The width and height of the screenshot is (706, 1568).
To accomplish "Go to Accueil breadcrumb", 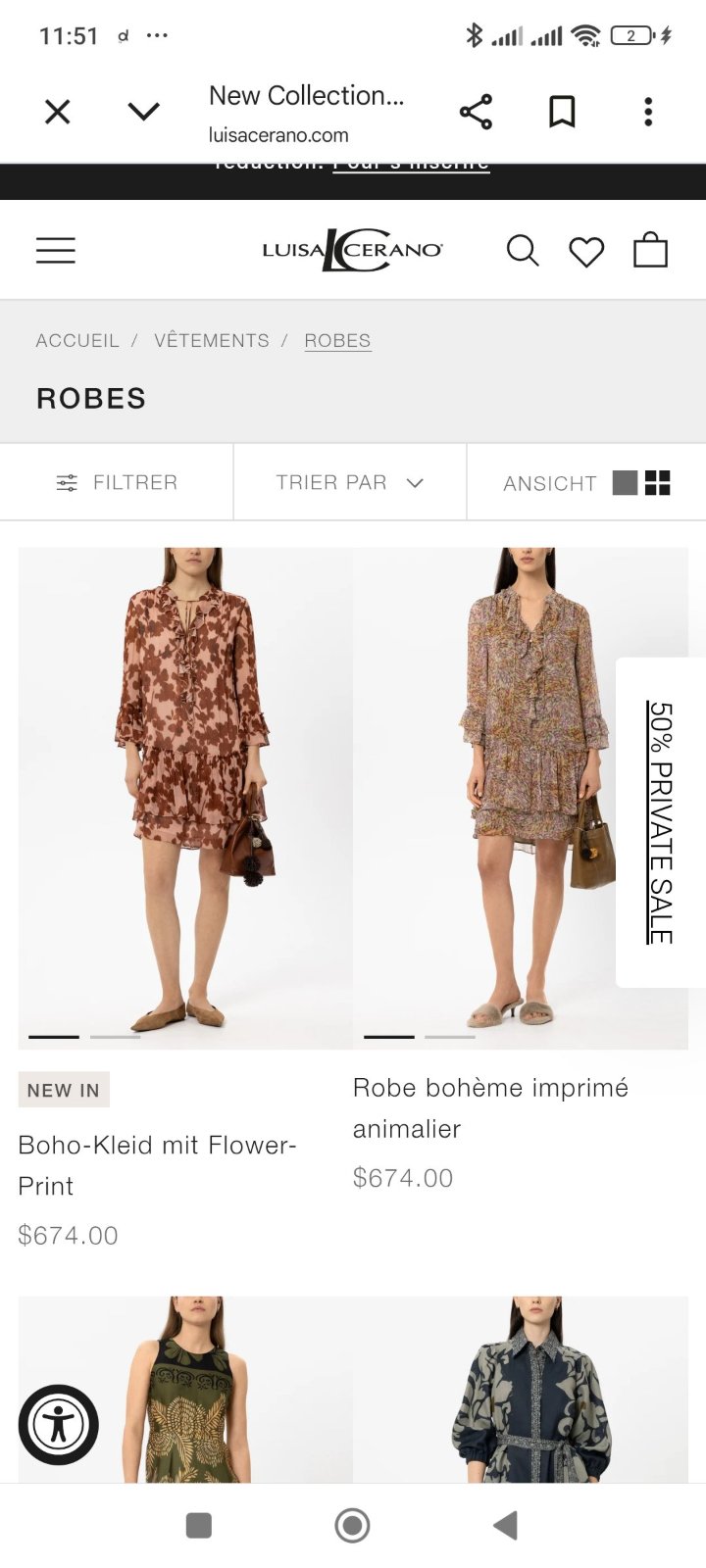I will [77, 340].
